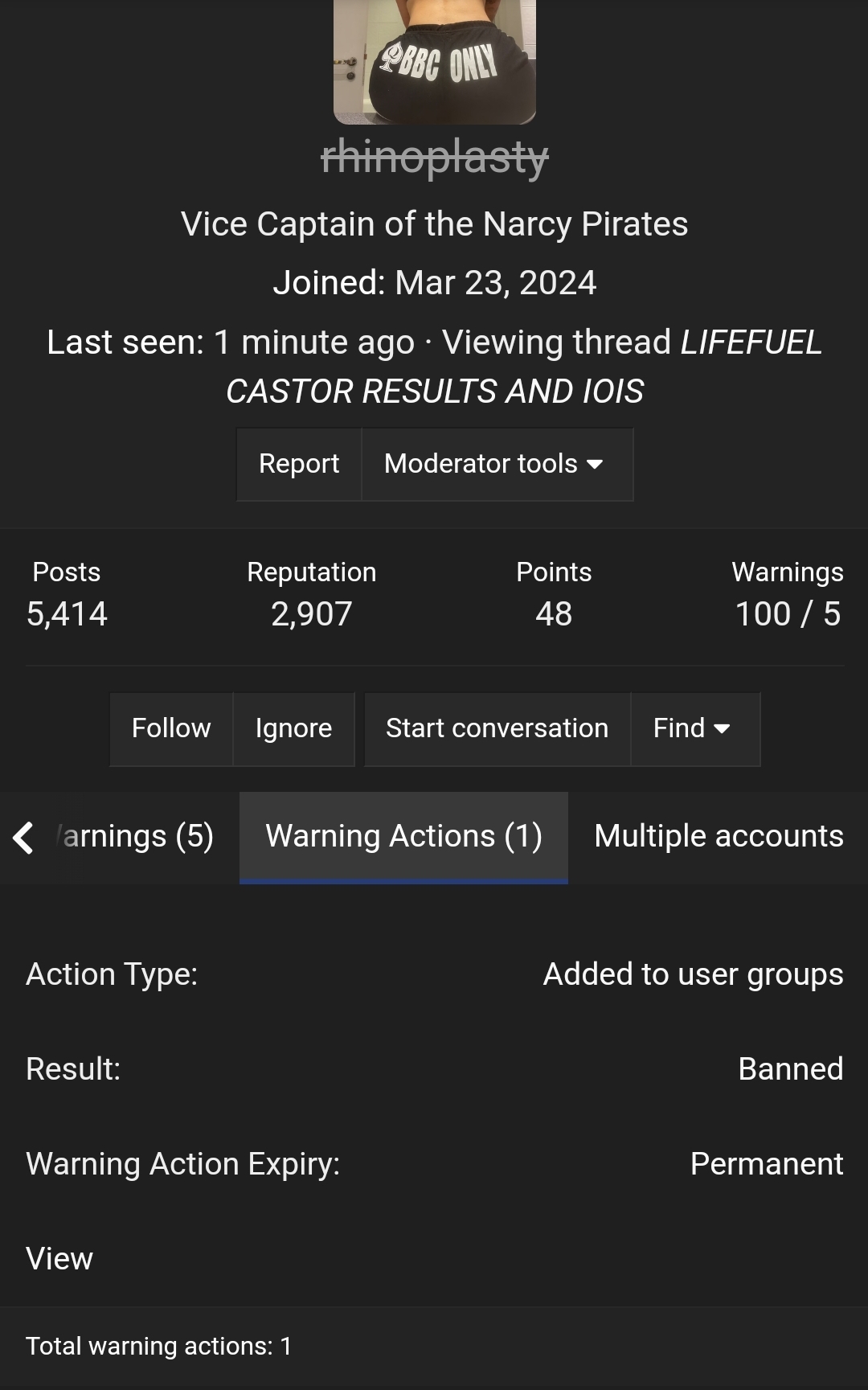Ignore this user

point(293,728)
